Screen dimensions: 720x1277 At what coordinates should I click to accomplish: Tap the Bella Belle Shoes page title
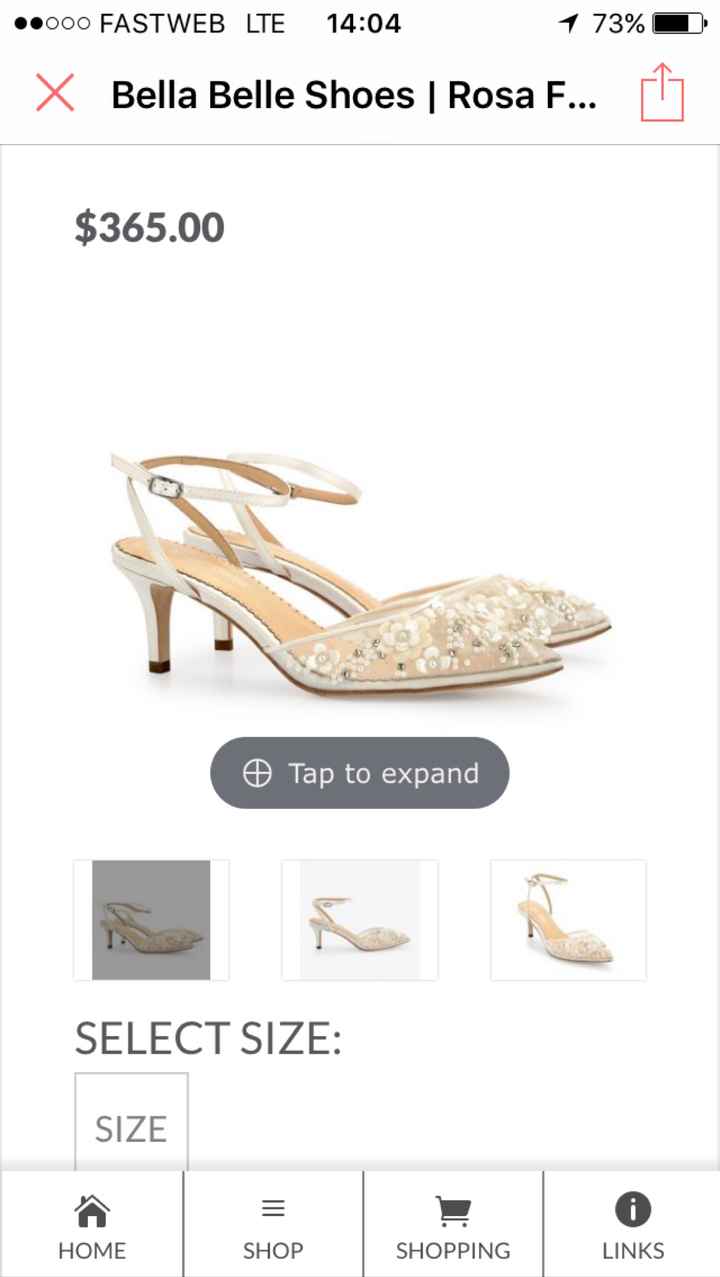pyautogui.click(x=354, y=94)
